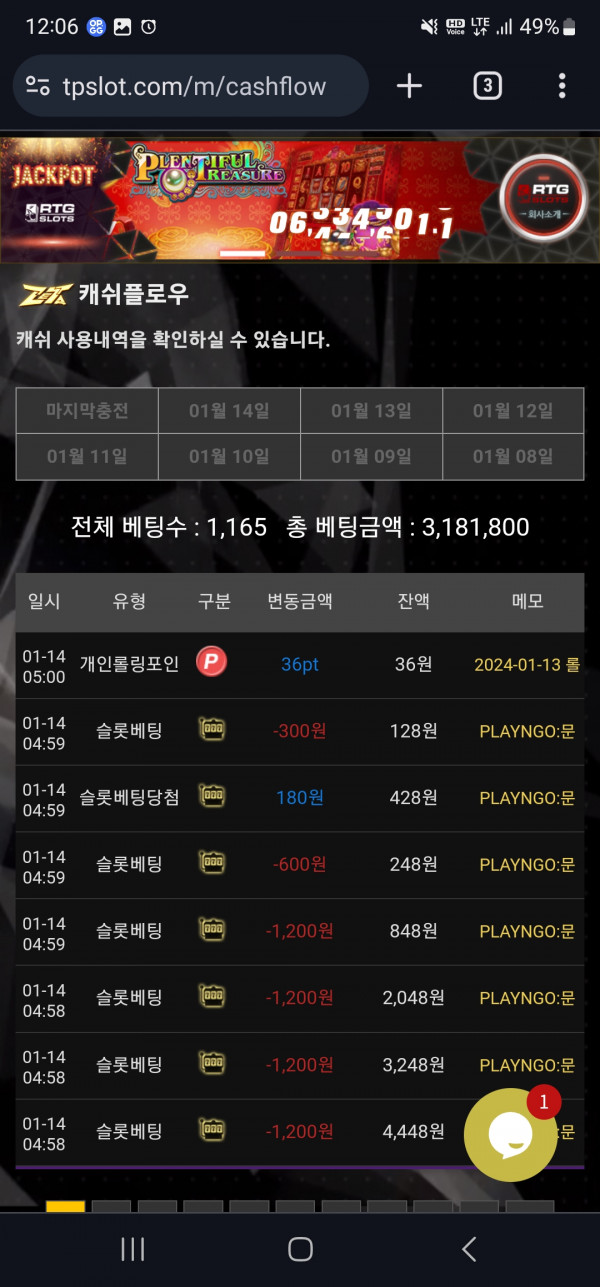Go back with the system back button
Image resolution: width=600 pixels, height=1287 pixels.
tap(468, 1249)
